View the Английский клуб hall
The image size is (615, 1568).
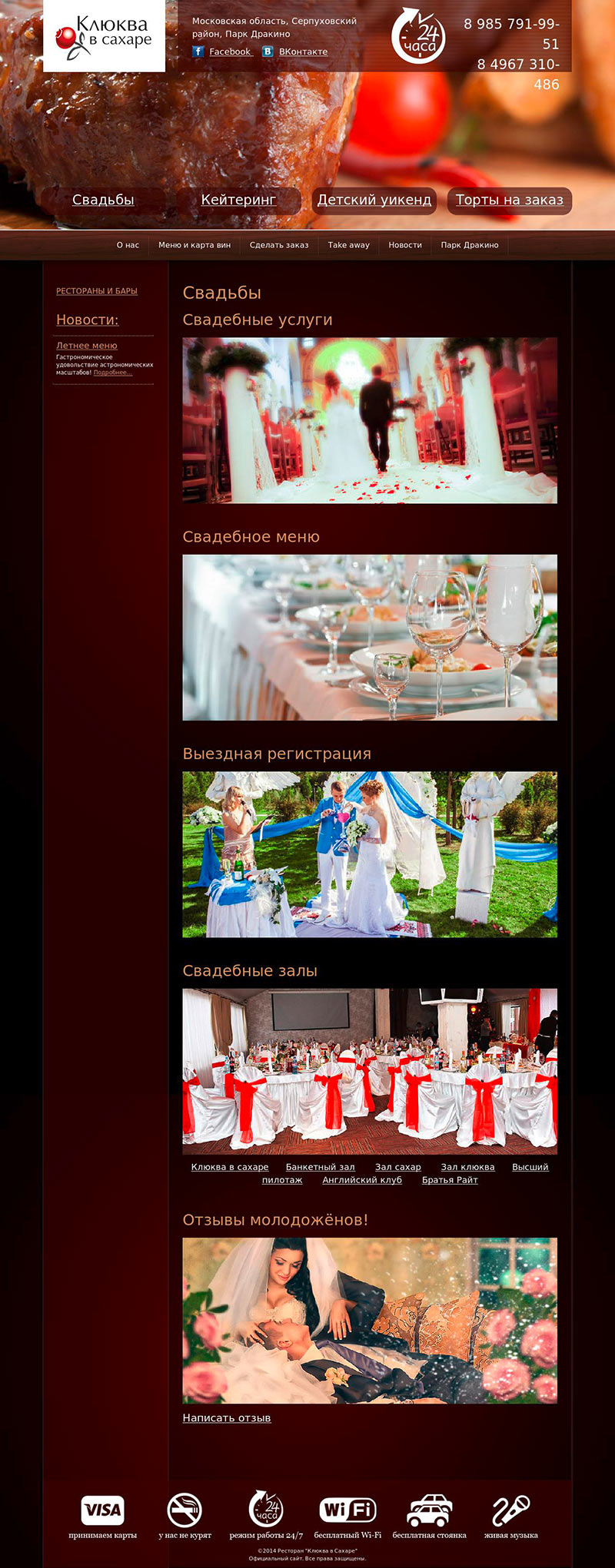pos(362,1180)
